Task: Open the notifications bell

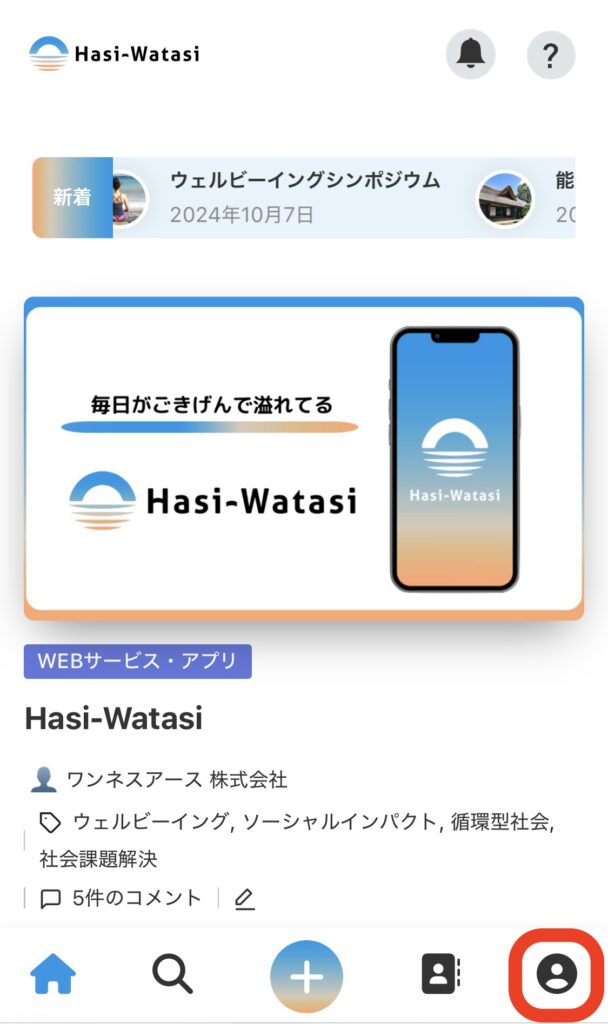Action: tap(470, 55)
